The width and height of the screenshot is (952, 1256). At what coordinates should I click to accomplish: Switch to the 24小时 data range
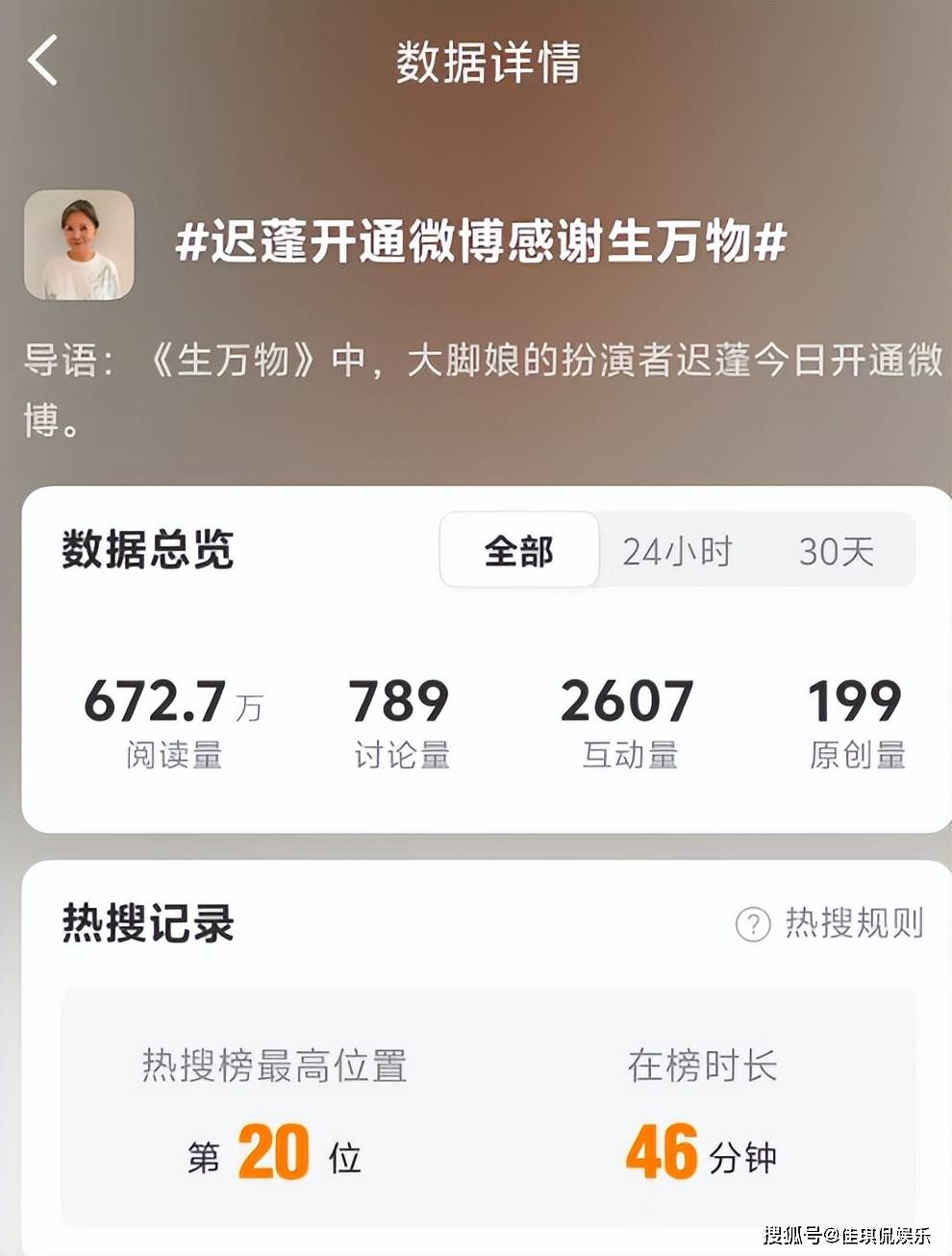[x=677, y=551]
